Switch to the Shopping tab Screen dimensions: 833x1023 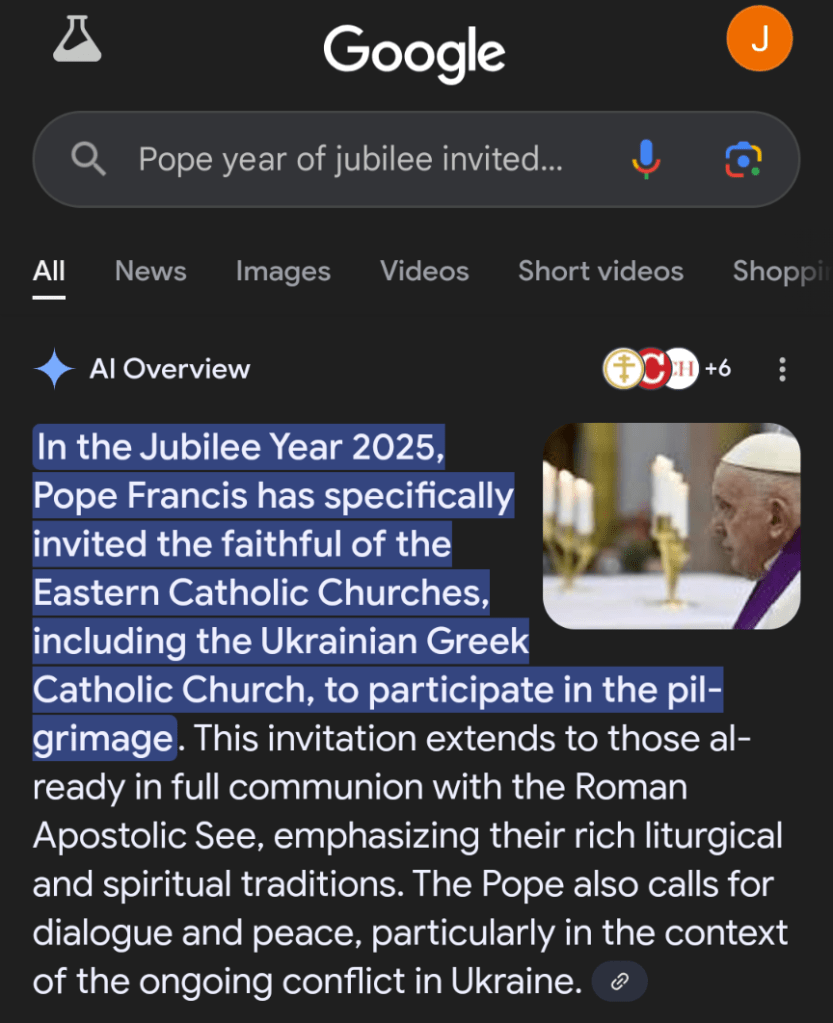point(780,271)
